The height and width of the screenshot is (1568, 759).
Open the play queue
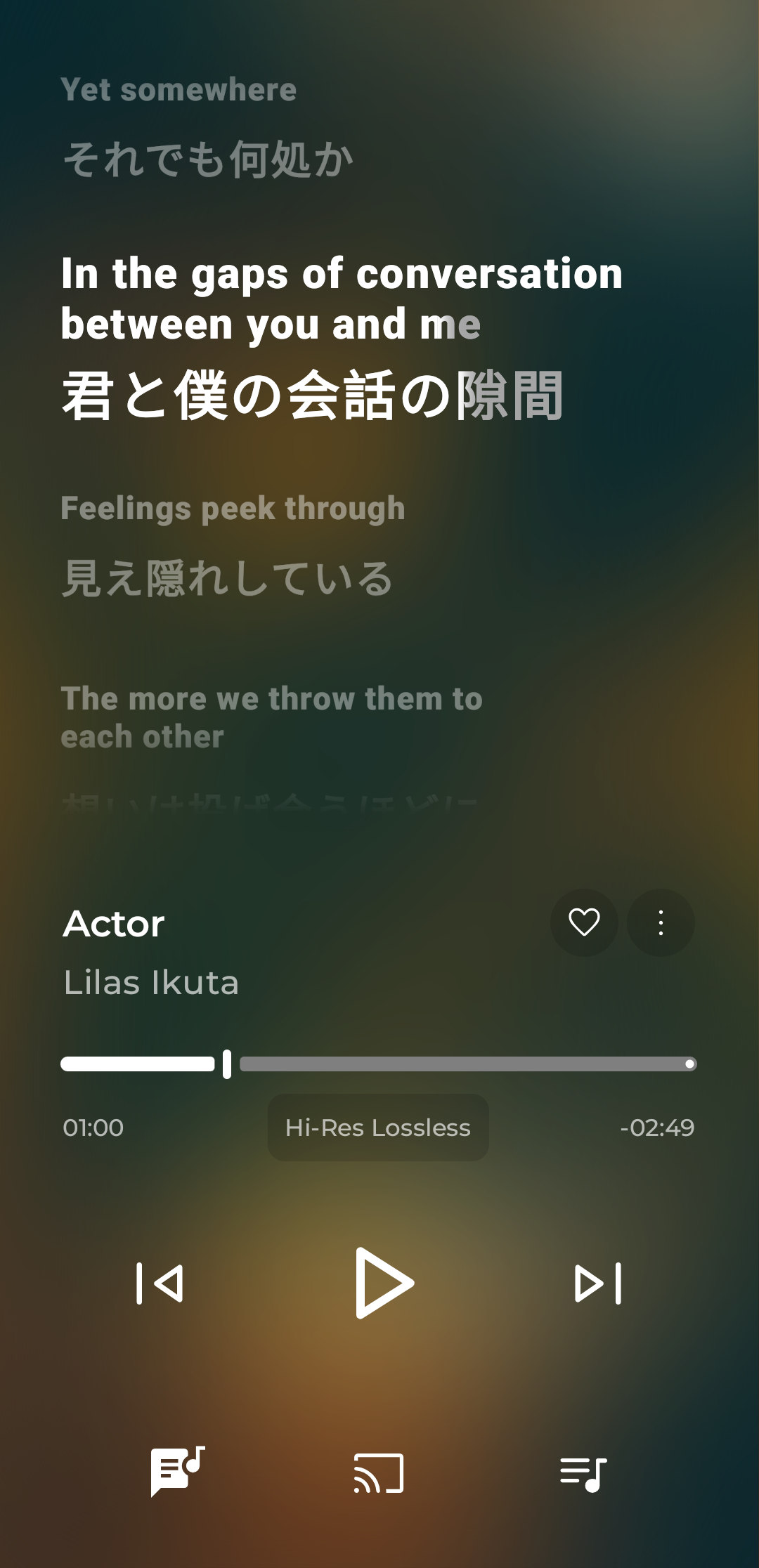(x=583, y=1473)
